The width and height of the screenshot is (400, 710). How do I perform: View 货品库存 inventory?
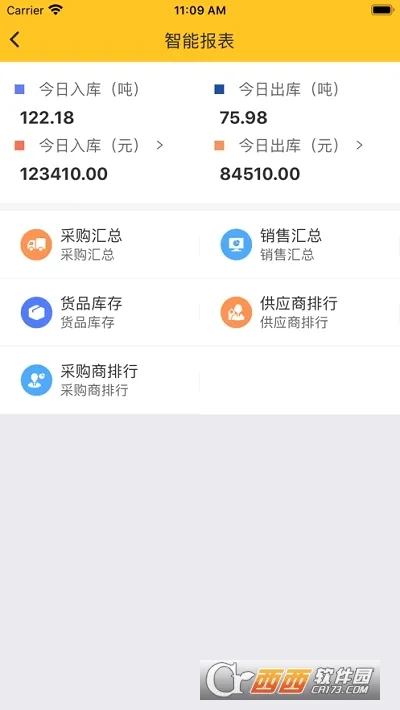(x=100, y=312)
